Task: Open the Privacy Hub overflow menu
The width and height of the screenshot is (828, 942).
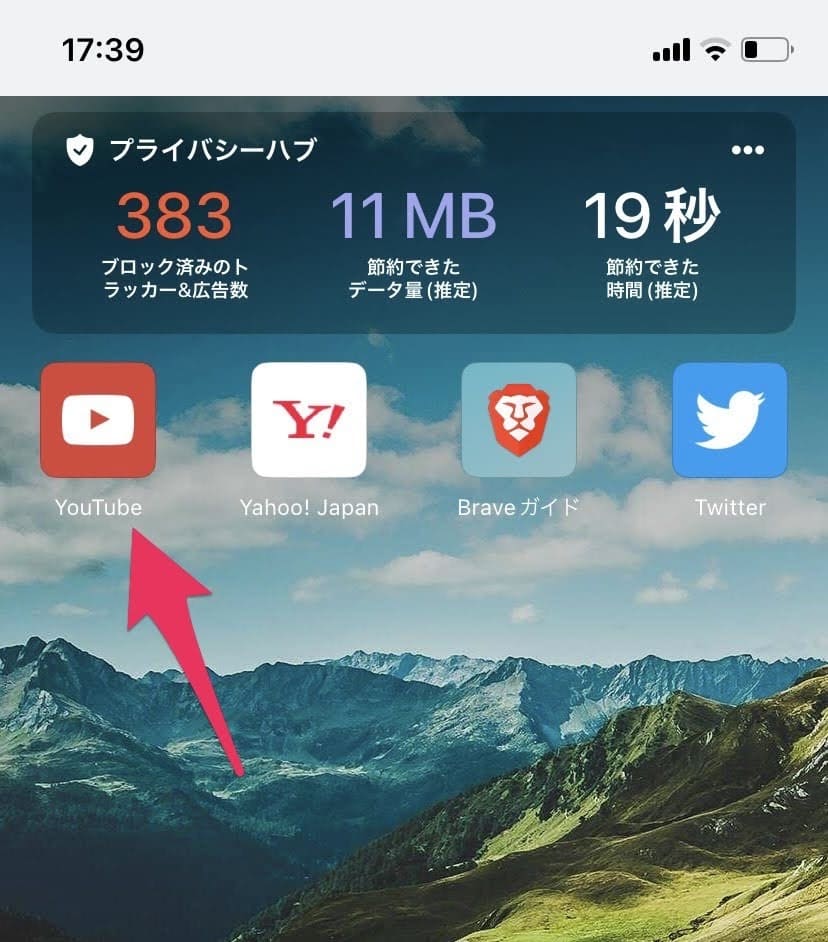Action: pyautogui.click(x=748, y=150)
